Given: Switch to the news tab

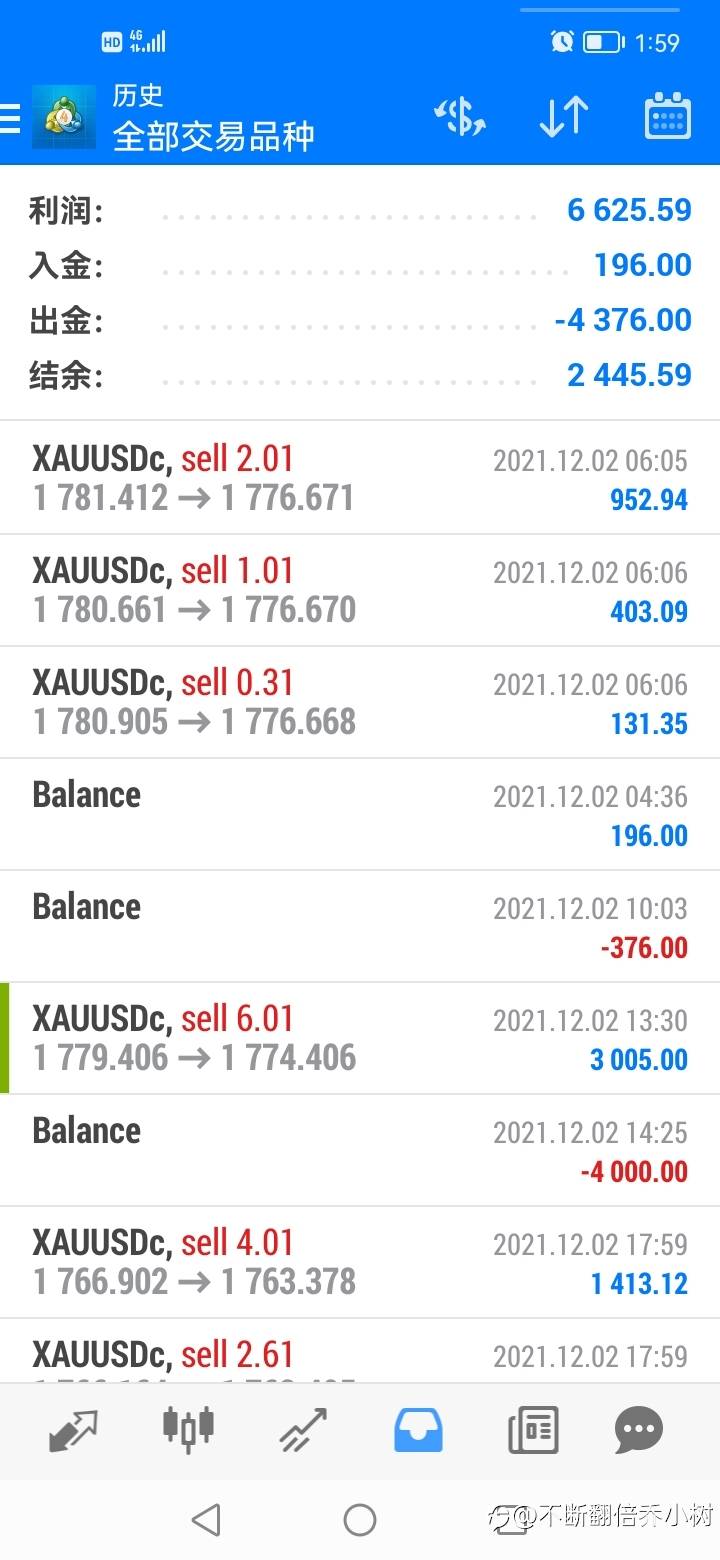Looking at the screenshot, I should click(533, 1430).
